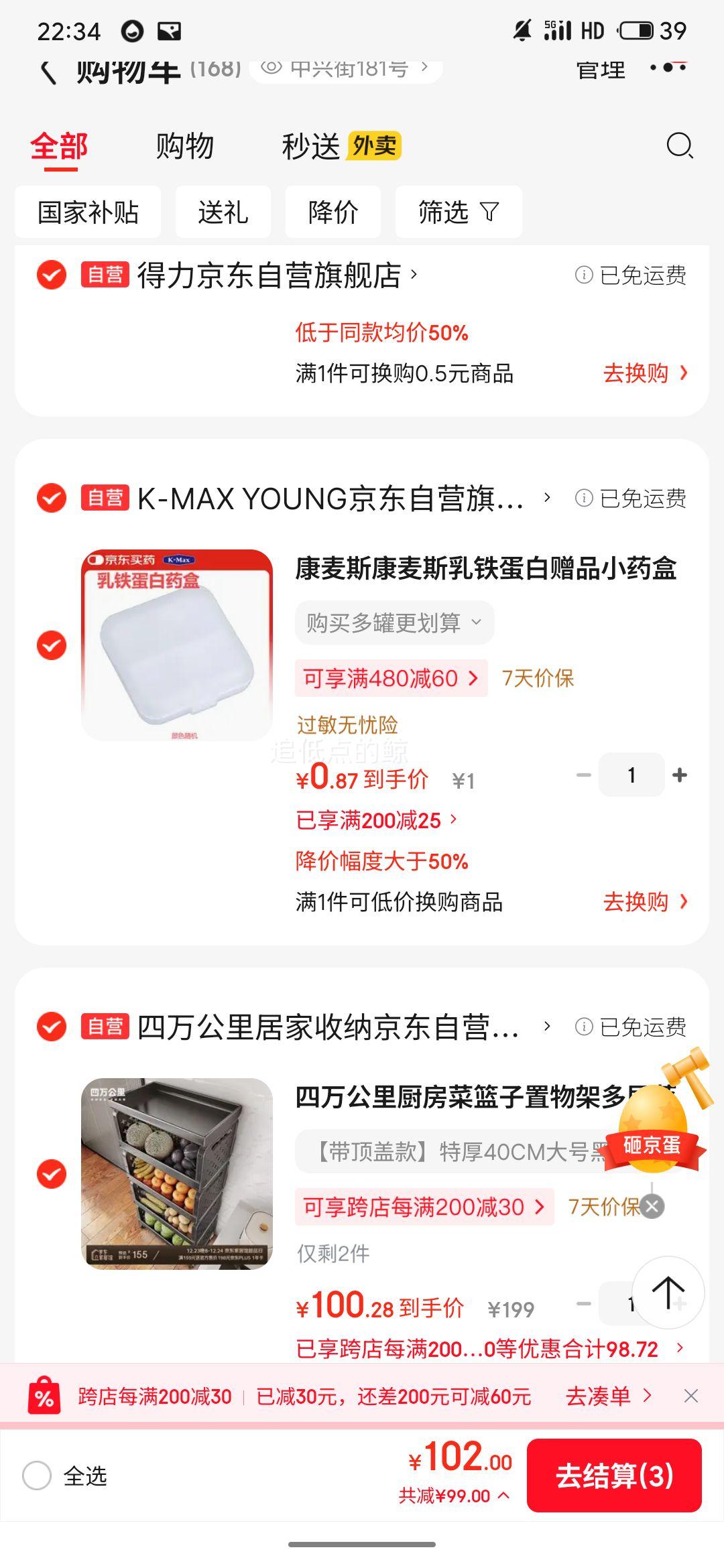Switch to the 秒送 外卖 tab
724x1568 pixels.
pos(341,146)
